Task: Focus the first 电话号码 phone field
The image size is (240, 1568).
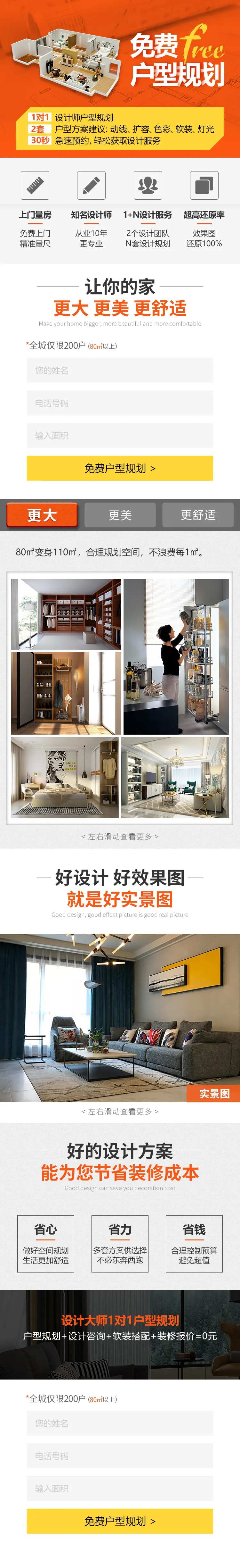Action: click(120, 403)
